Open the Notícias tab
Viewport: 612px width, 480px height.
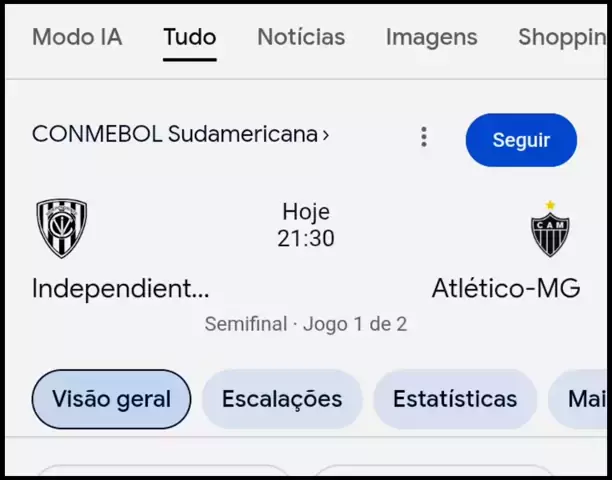301,38
